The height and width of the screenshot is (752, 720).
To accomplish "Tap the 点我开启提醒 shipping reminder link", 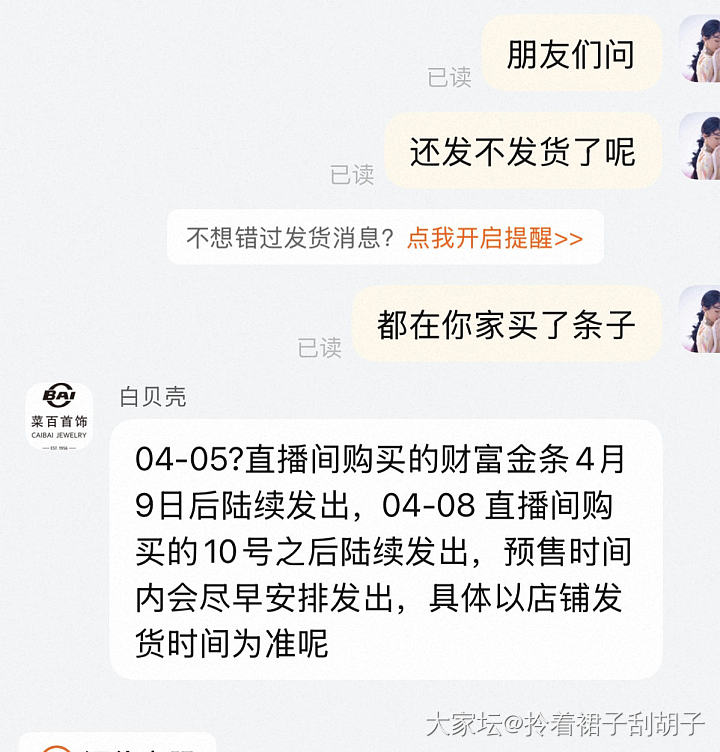I will pyautogui.click(x=494, y=238).
